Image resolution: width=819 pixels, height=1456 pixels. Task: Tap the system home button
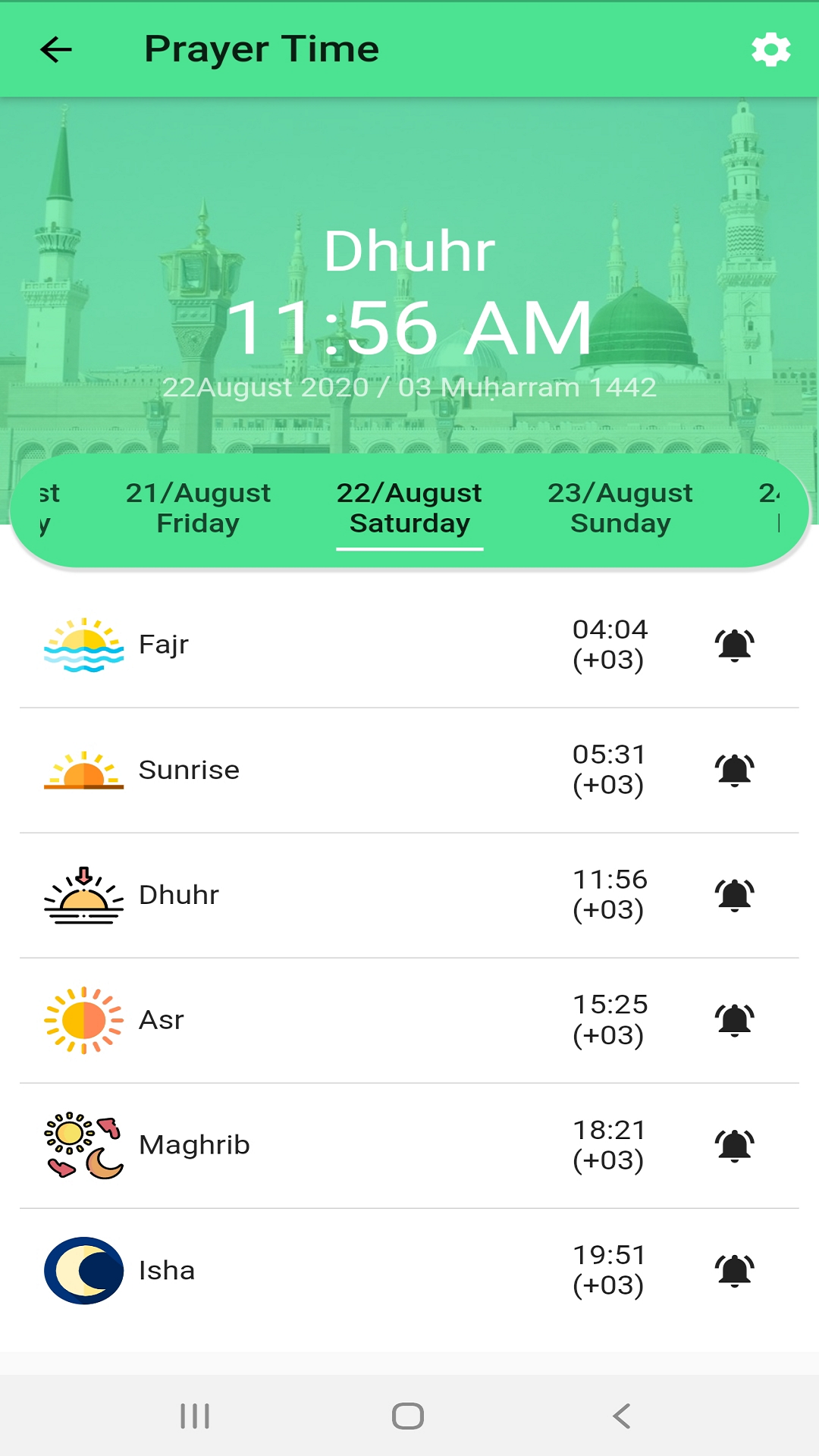point(408,1416)
